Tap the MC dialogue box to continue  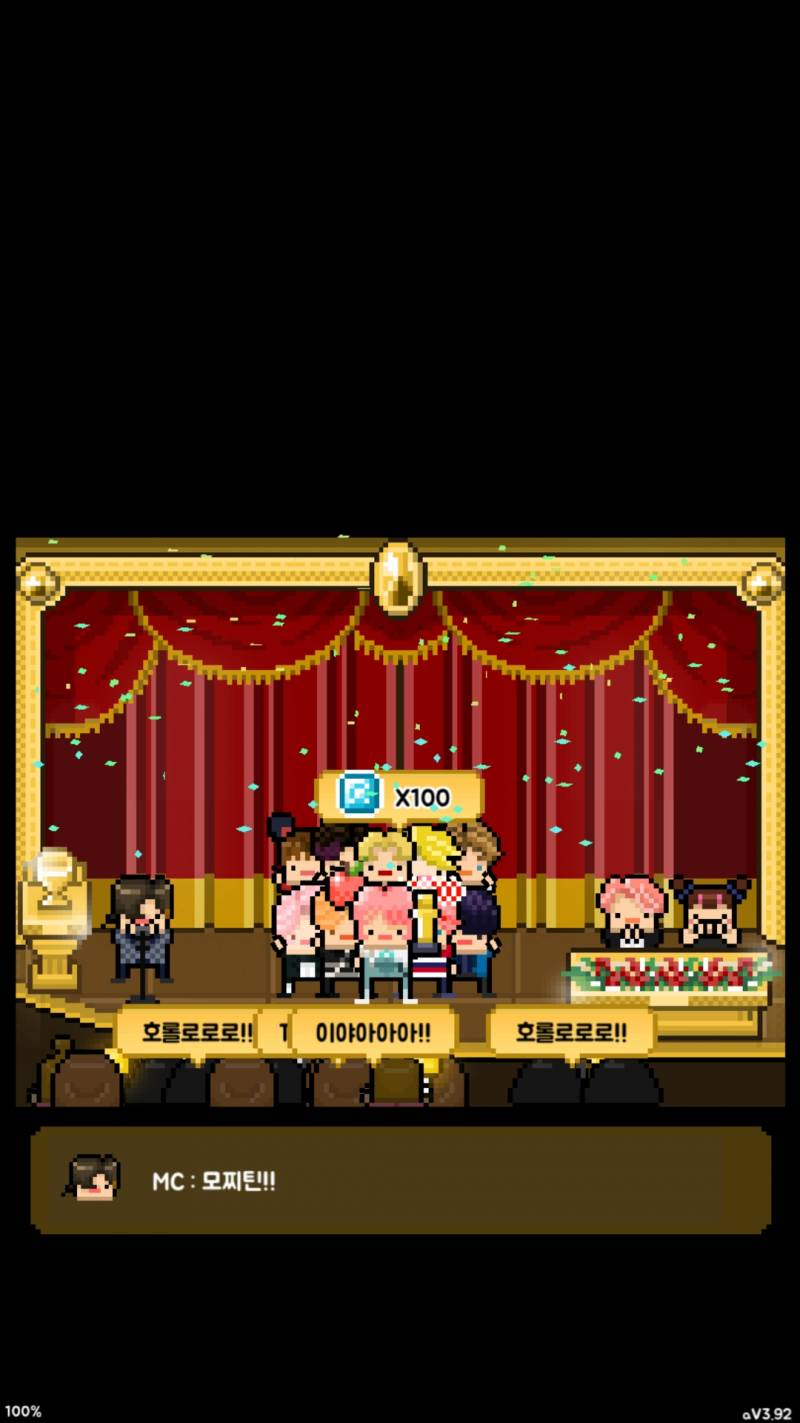(400, 1180)
